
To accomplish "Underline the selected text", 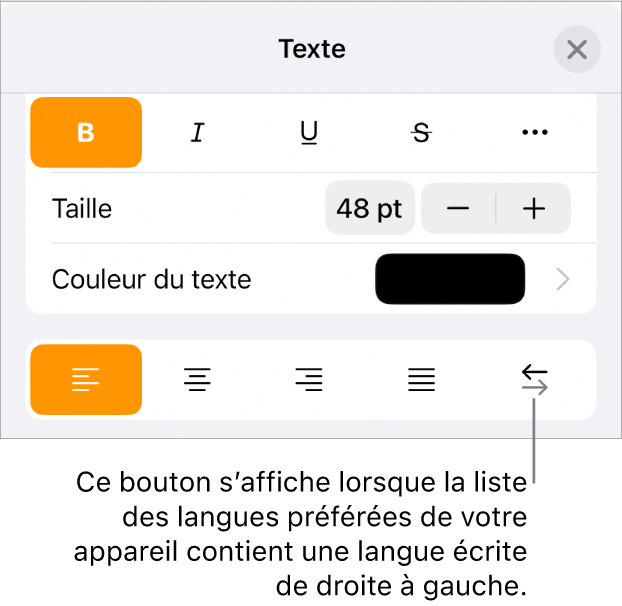I will (x=310, y=132).
